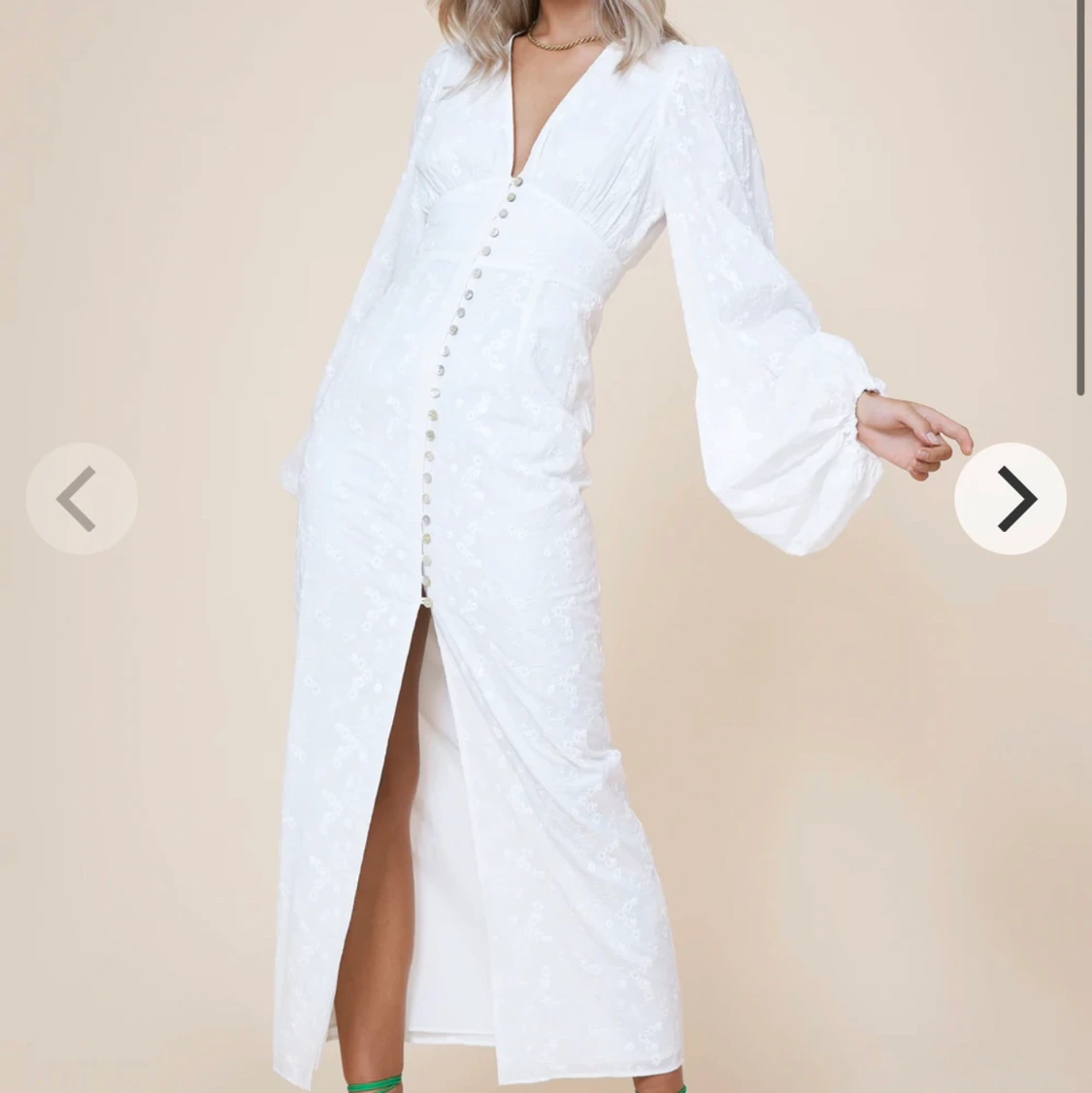Open the white dress photo full screen
1092x1093 pixels.
click(x=544, y=582)
